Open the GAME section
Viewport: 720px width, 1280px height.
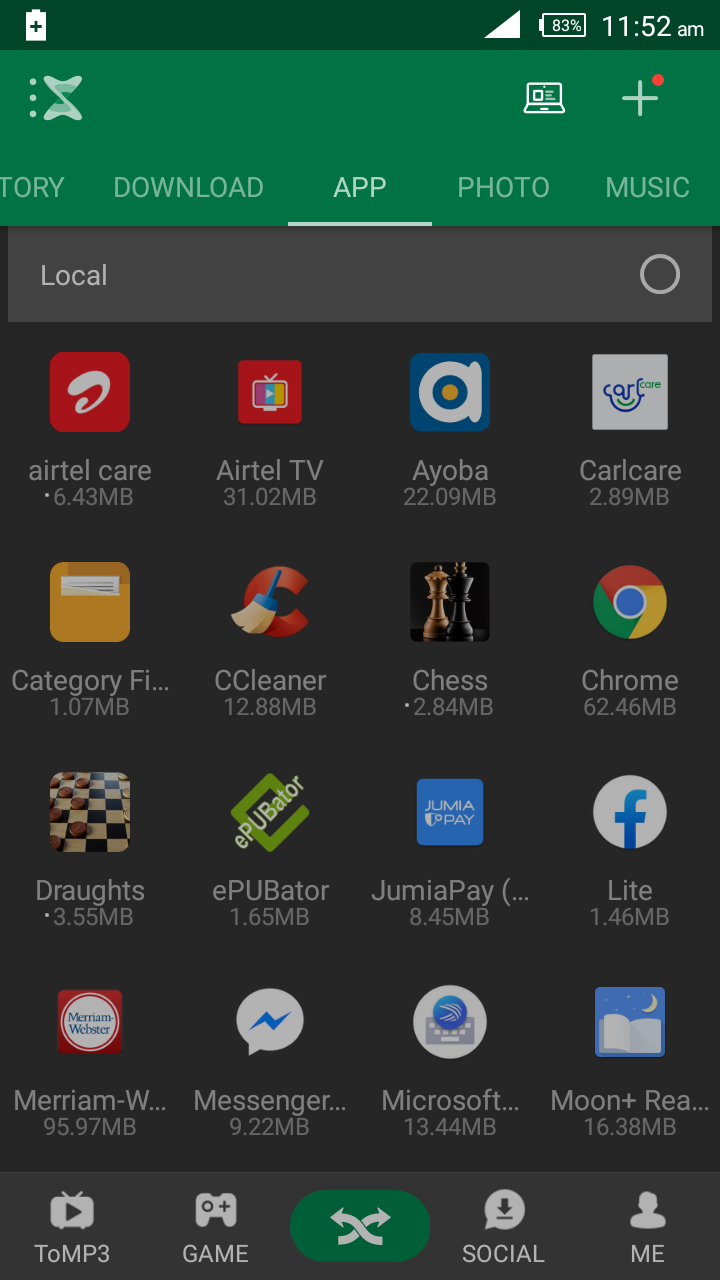215,1228
